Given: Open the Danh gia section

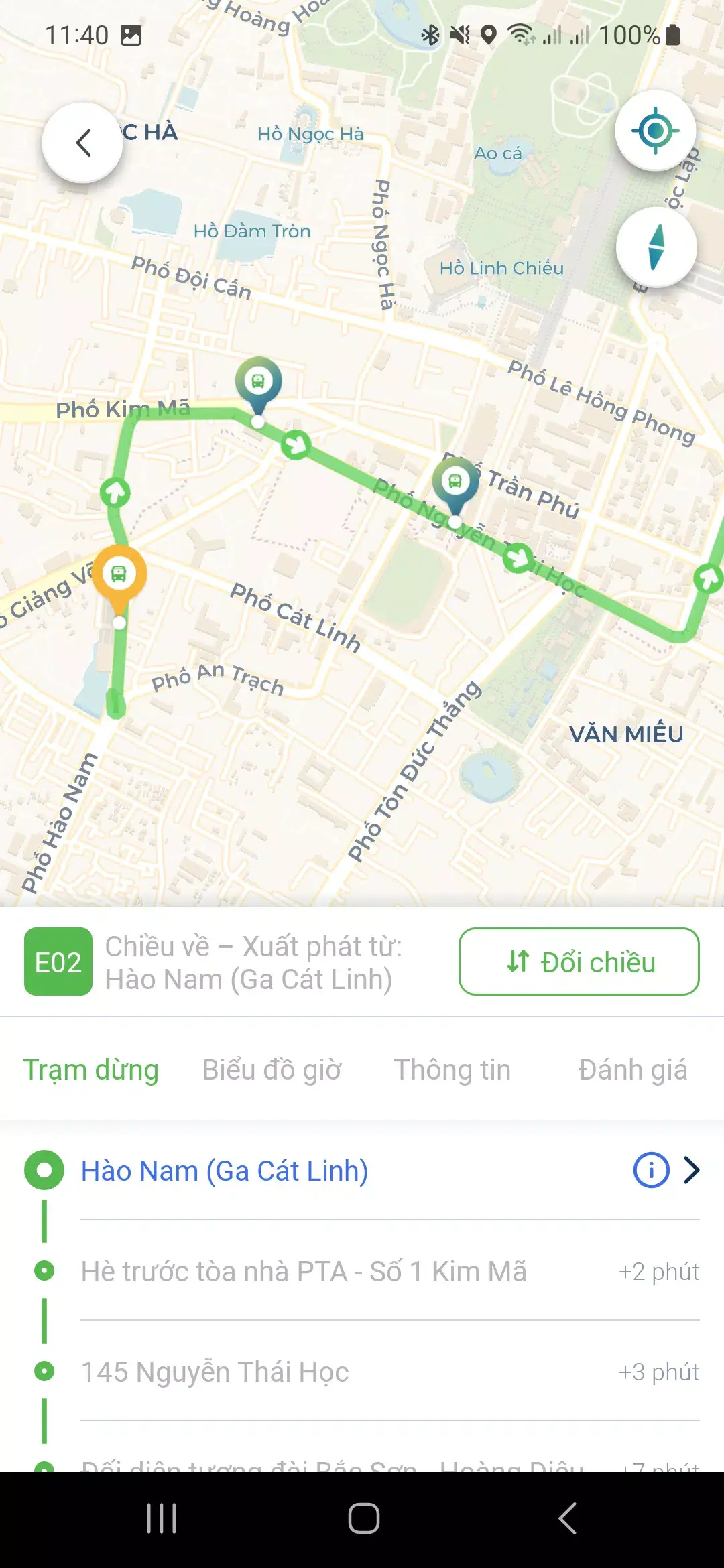Looking at the screenshot, I should pyautogui.click(x=632, y=1069).
